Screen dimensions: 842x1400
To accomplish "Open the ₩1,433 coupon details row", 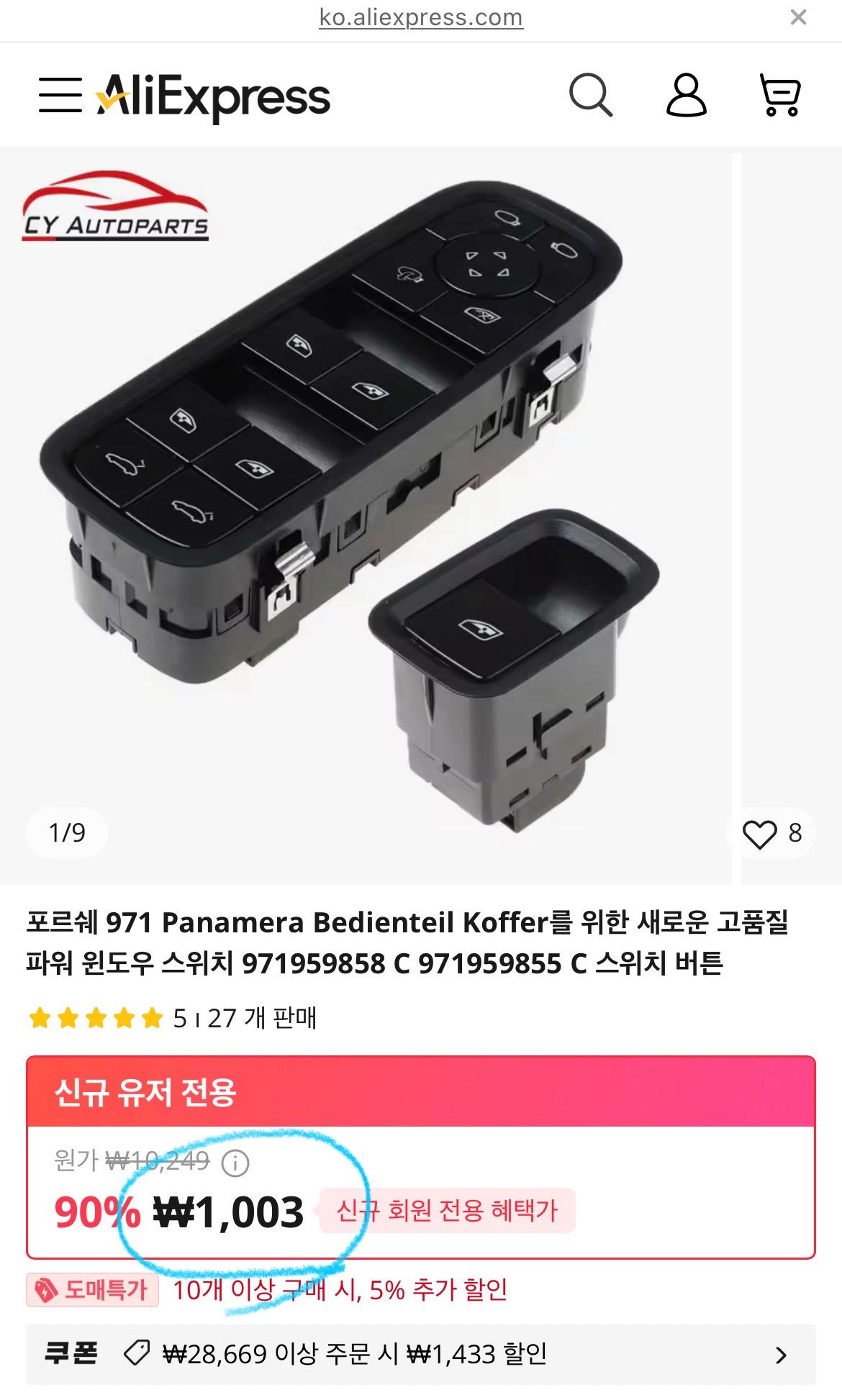I will [x=420, y=1355].
